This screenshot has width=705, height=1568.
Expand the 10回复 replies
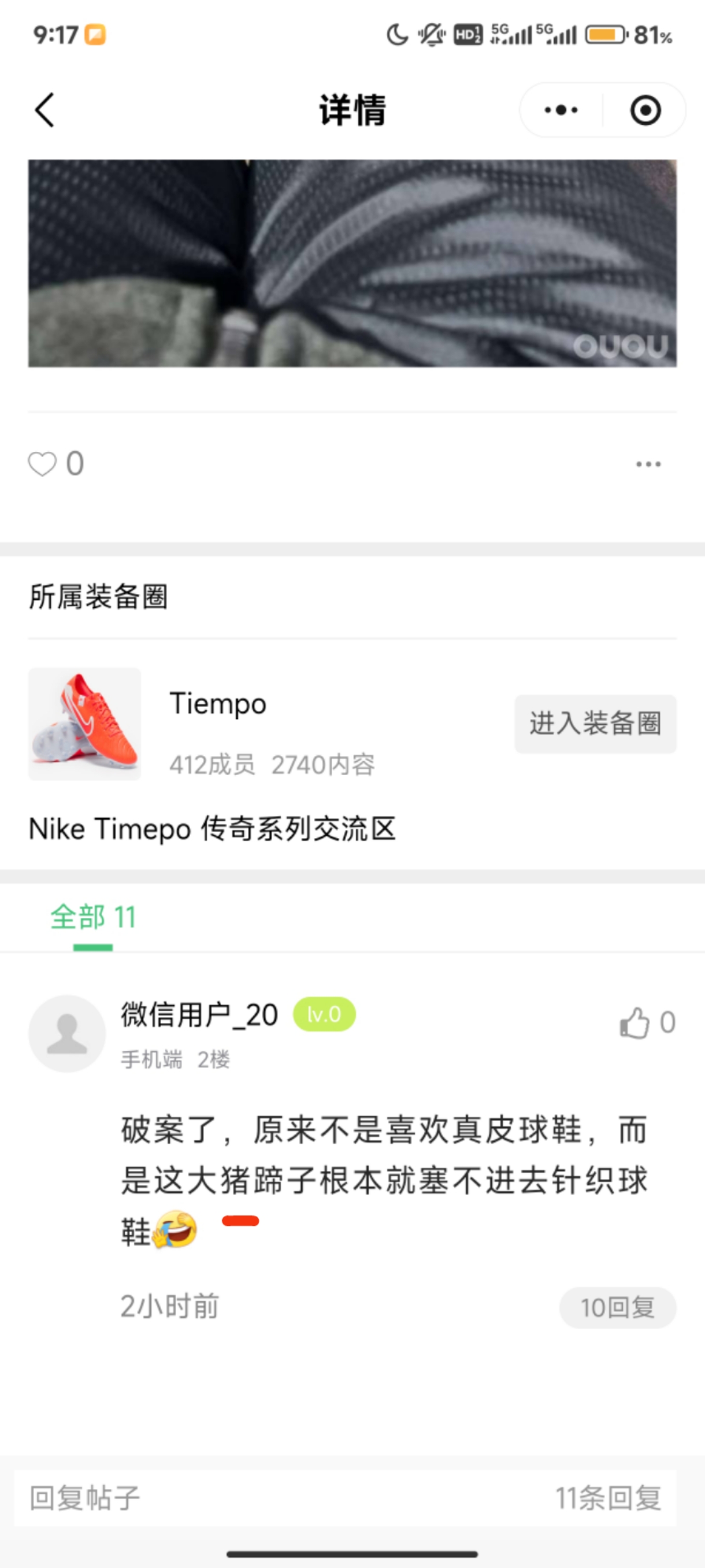(x=617, y=1307)
